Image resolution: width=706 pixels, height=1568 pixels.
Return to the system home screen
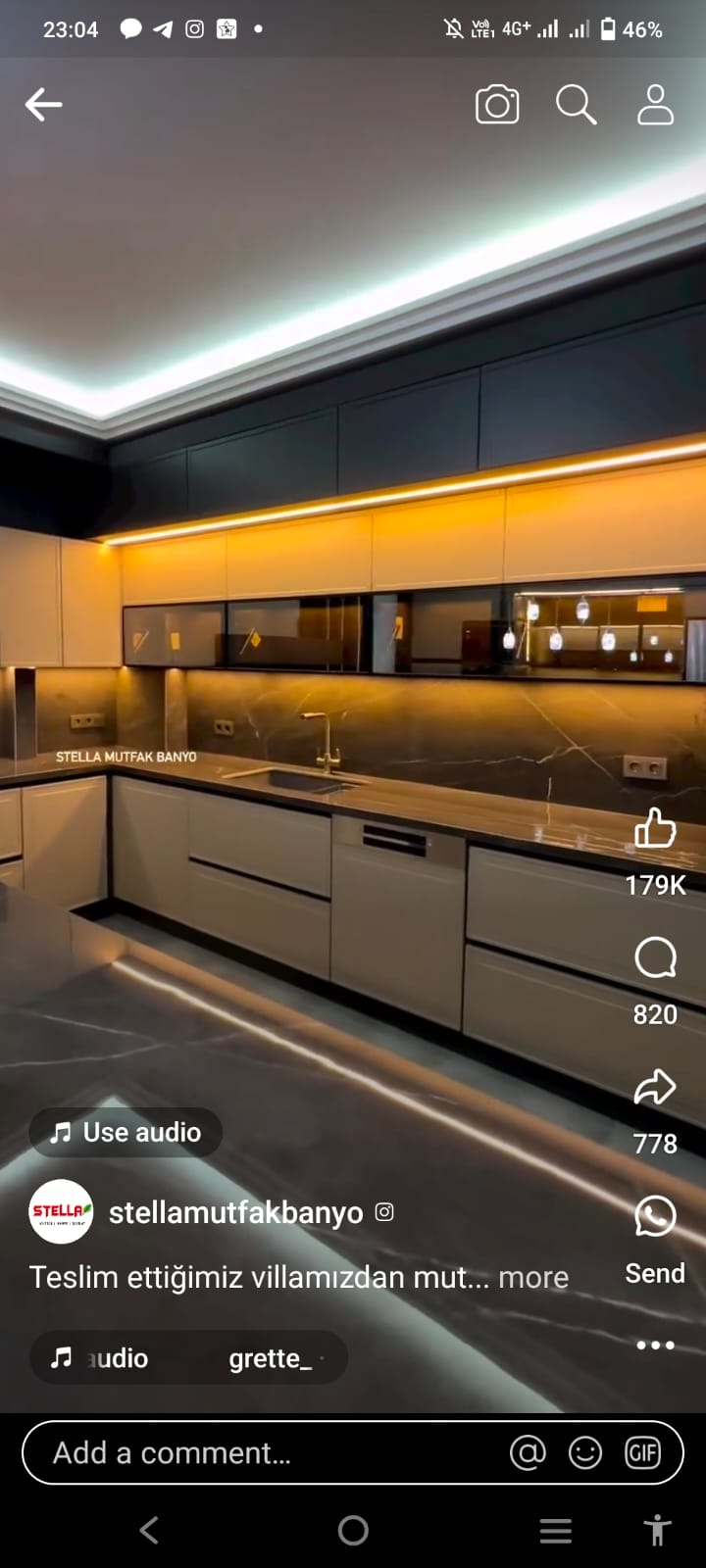[353, 1530]
